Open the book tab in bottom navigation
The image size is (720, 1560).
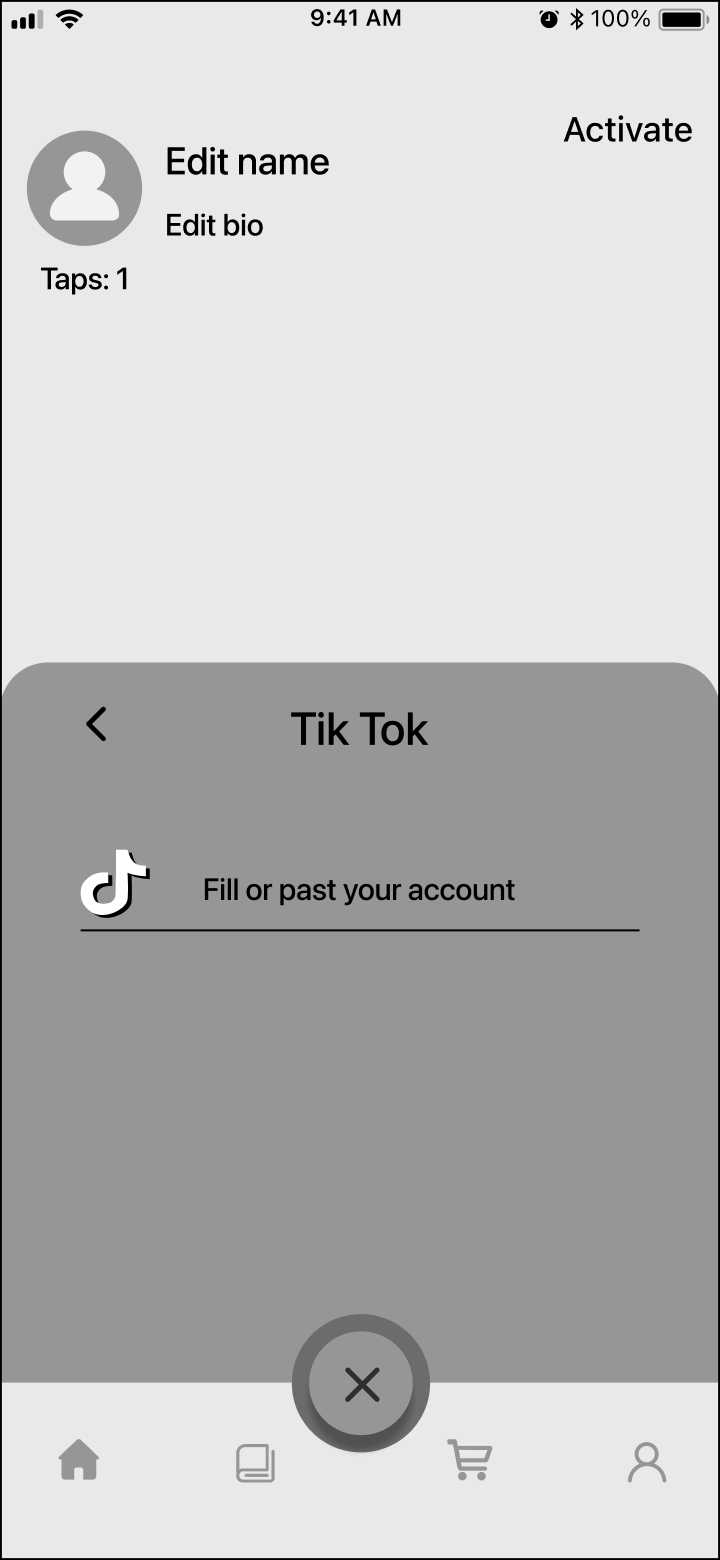[x=255, y=1463]
